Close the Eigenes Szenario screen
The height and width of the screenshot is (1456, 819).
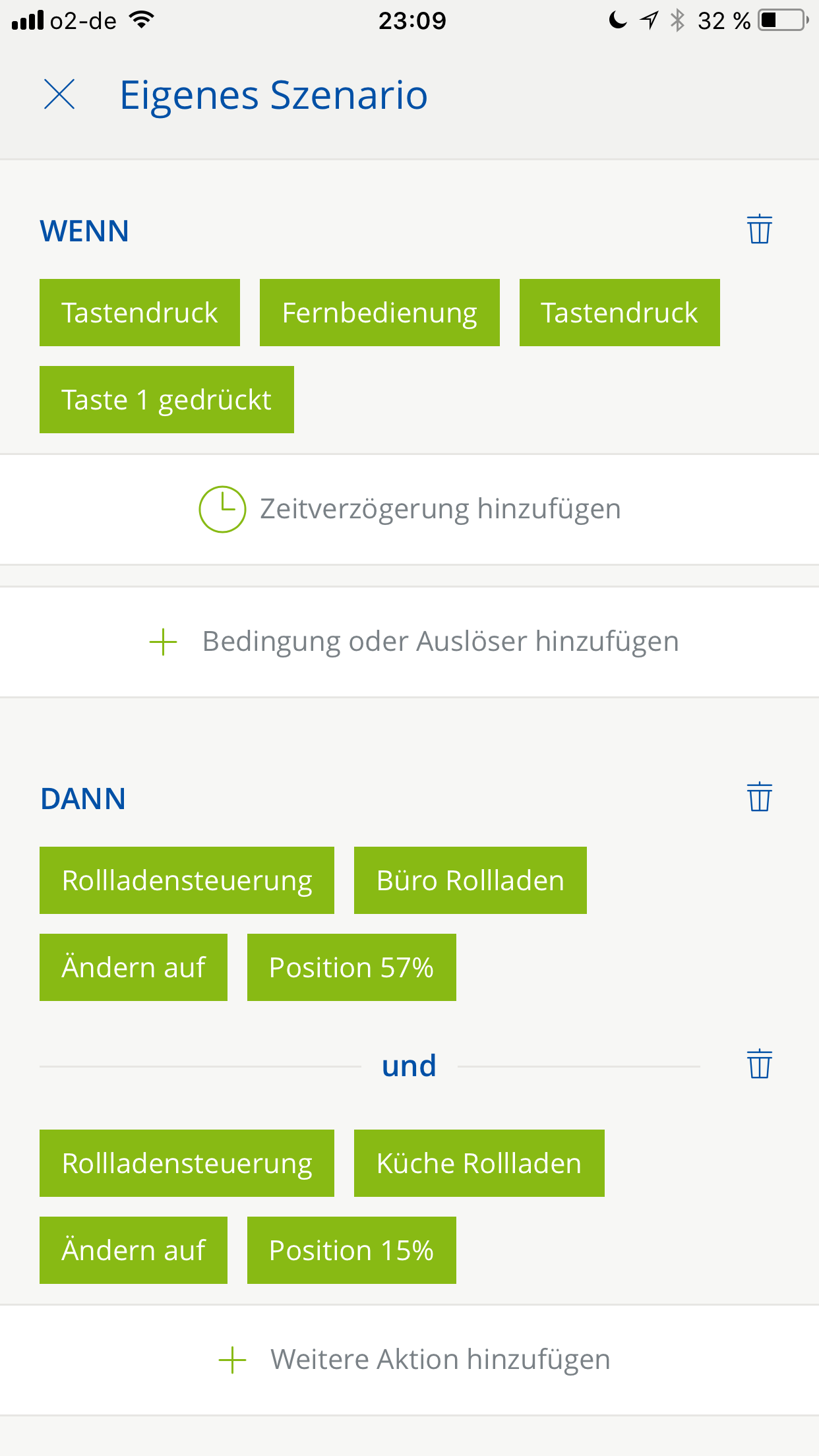tap(59, 94)
